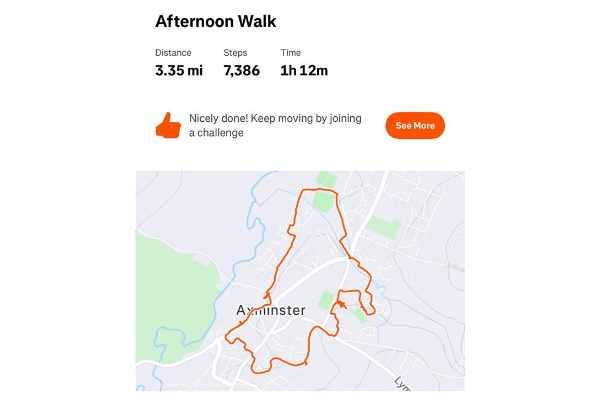Tap the See More button

click(415, 126)
